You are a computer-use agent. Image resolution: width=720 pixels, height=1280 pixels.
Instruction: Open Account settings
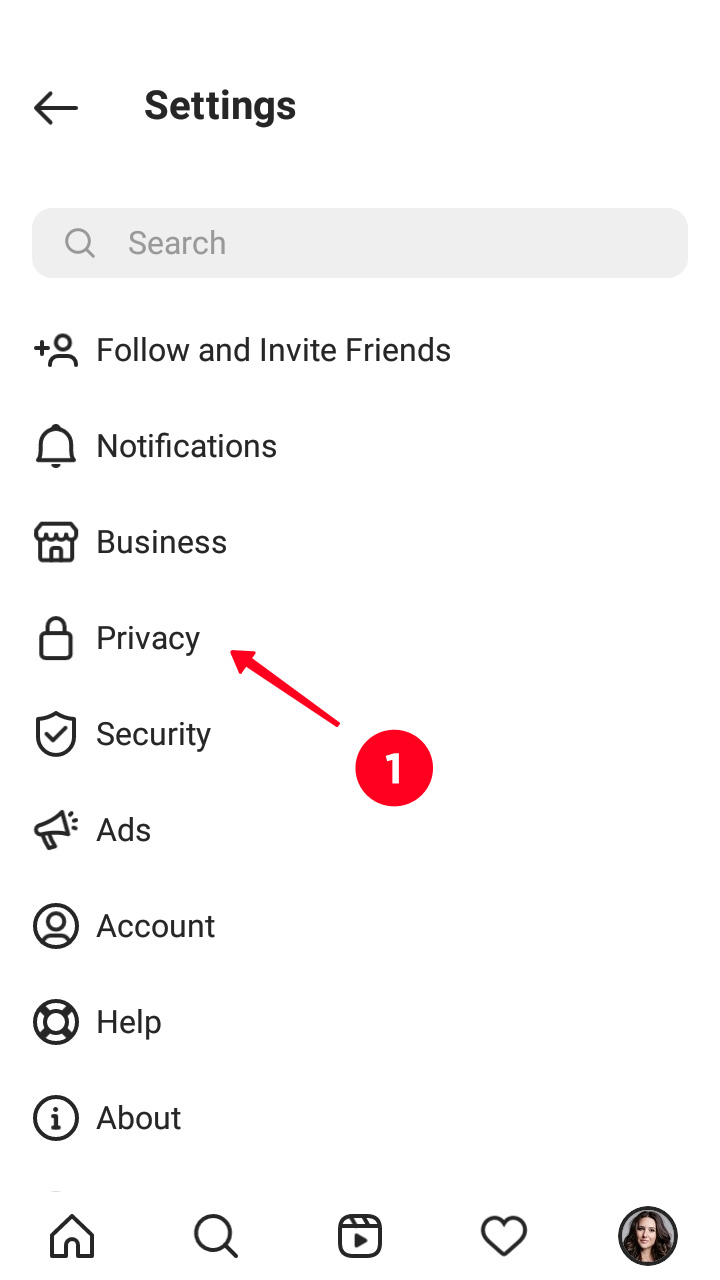[360, 926]
